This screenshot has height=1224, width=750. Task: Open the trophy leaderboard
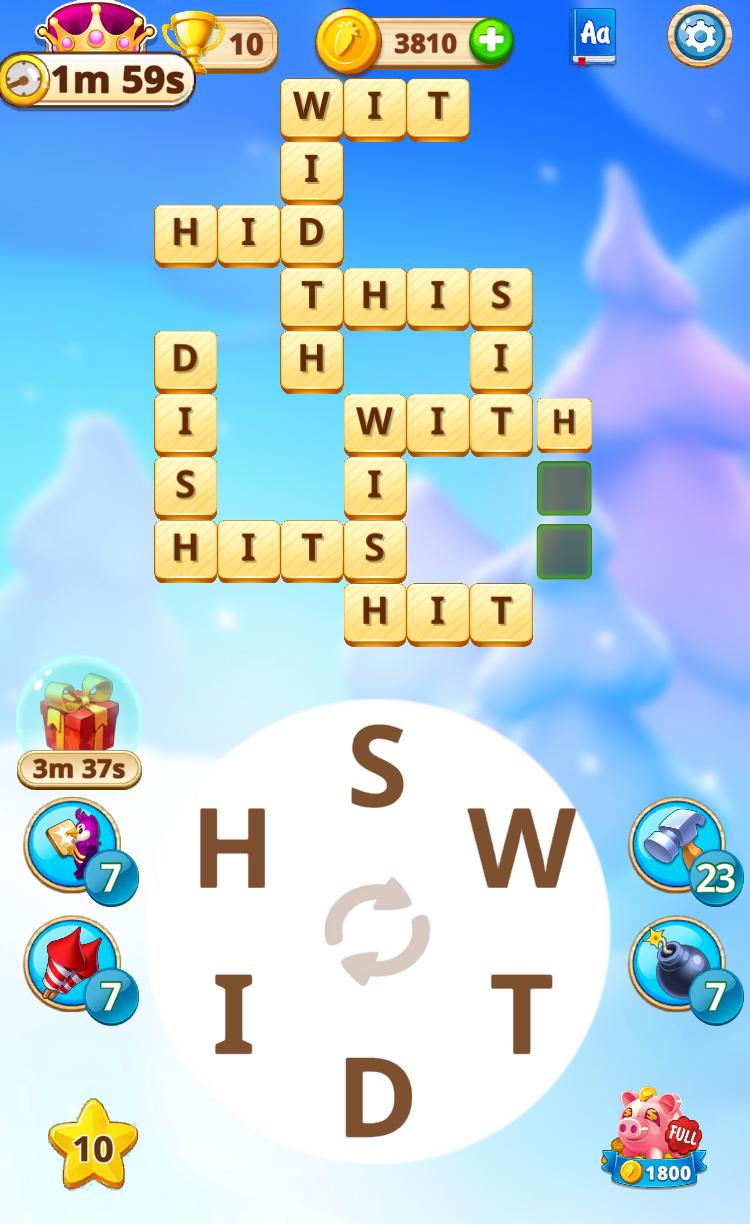coord(220,43)
